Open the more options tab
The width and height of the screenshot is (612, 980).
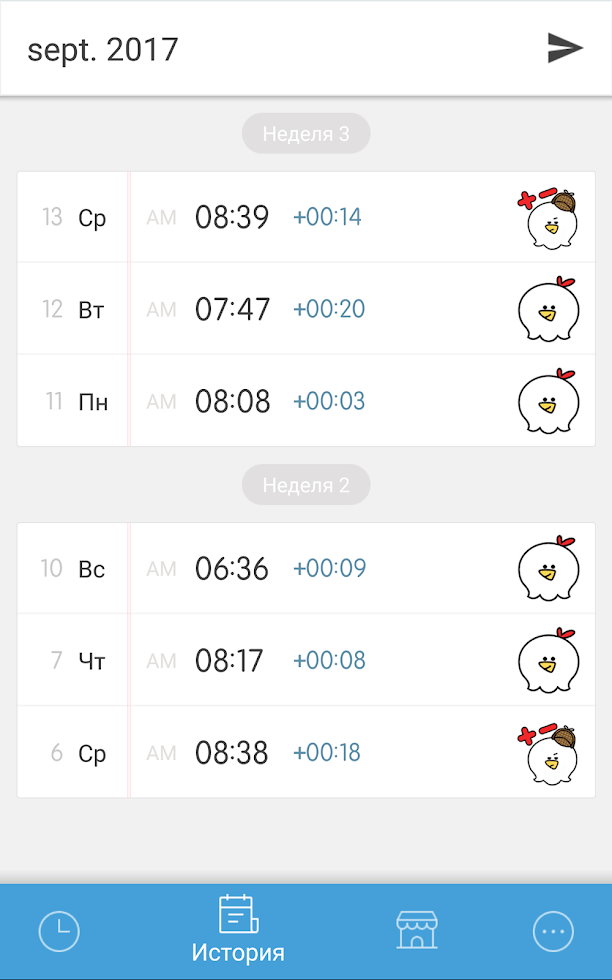coord(553,932)
